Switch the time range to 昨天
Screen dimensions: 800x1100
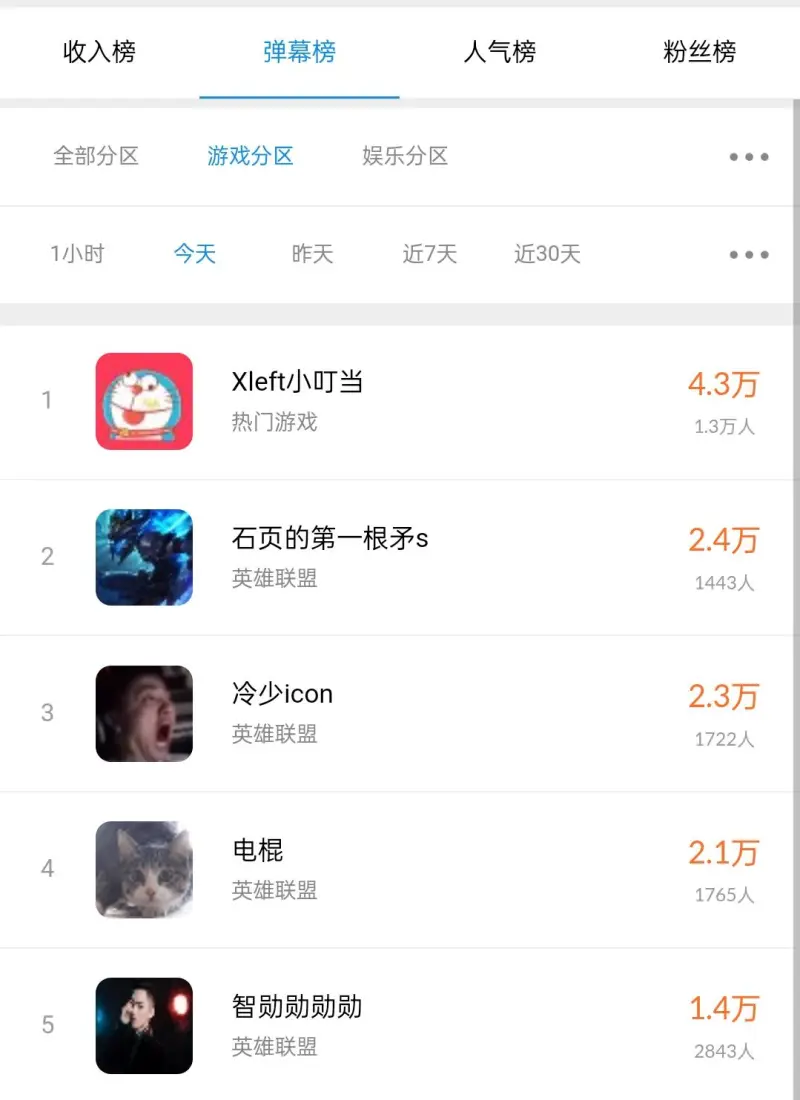click(x=312, y=254)
